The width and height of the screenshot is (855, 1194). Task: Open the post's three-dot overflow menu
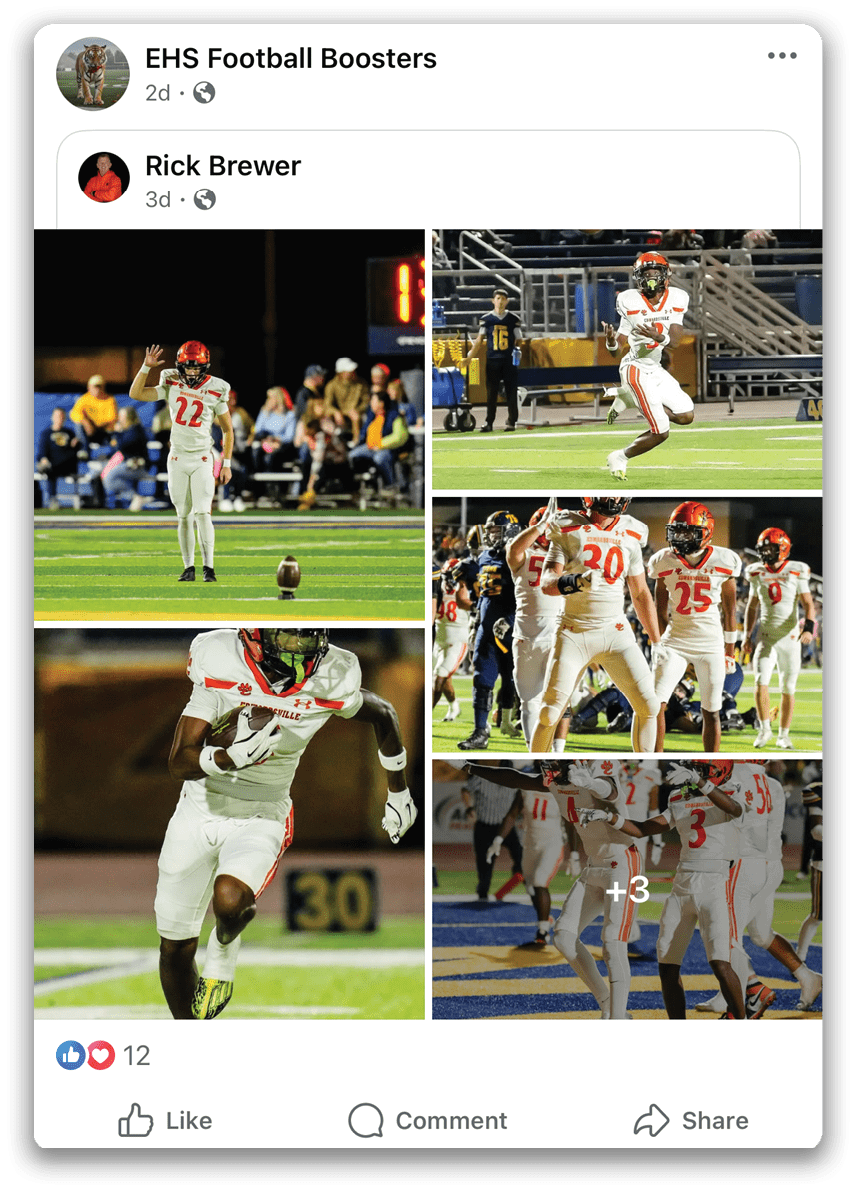point(782,56)
